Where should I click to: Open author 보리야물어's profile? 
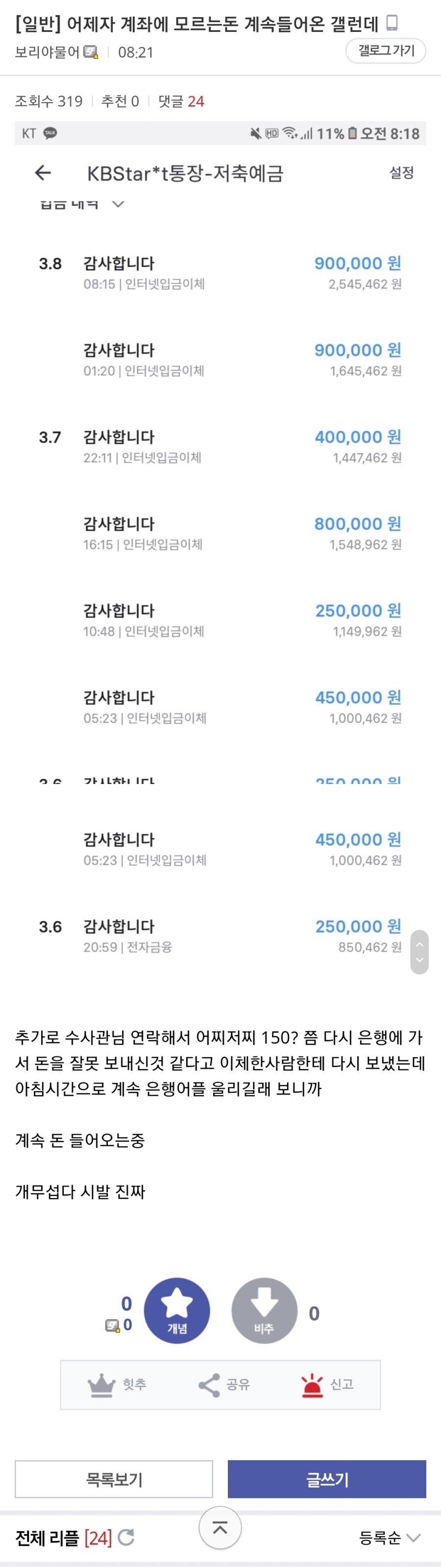(48, 52)
